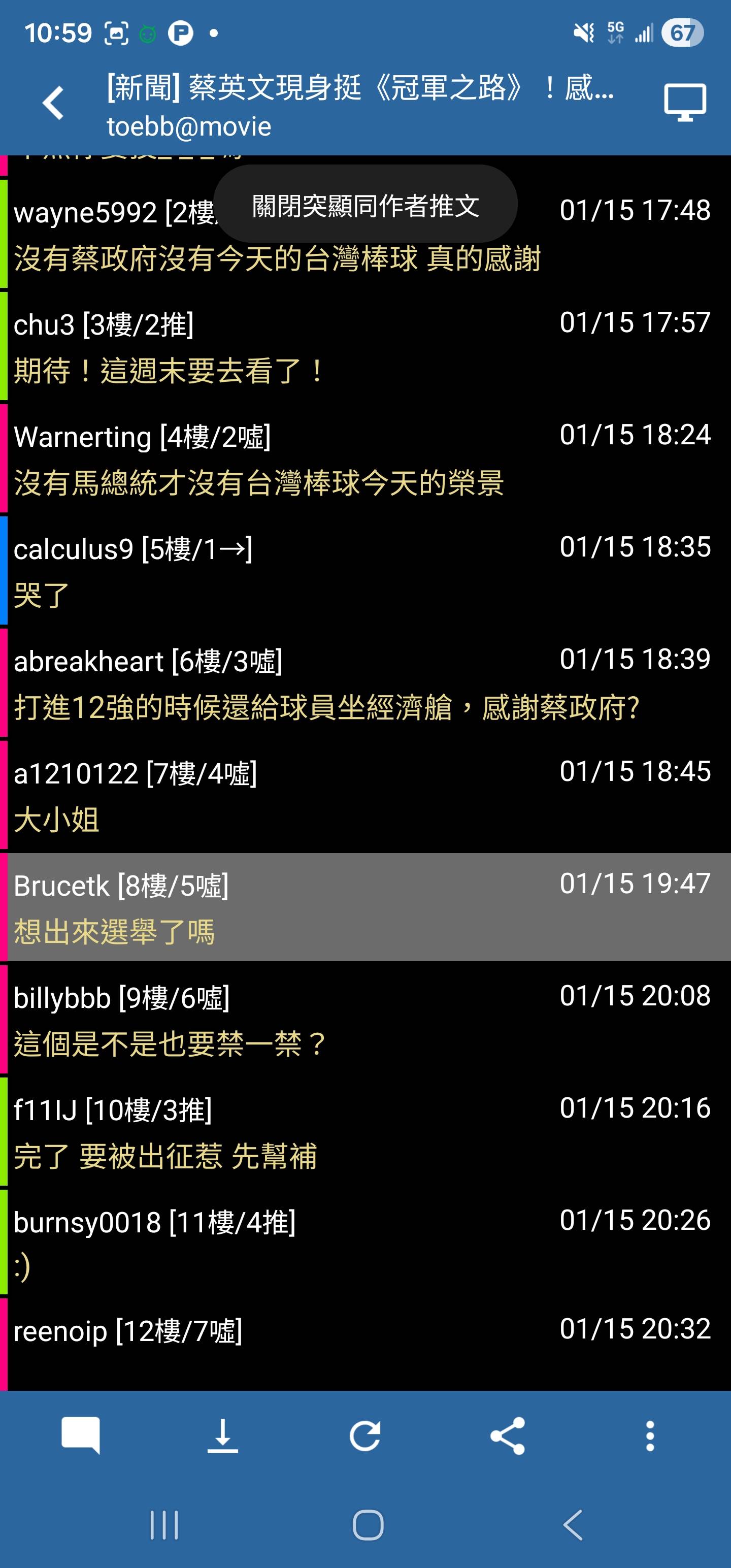The image size is (731, 1568).
Task: Share this article
Action: [x=508, y=1436]
